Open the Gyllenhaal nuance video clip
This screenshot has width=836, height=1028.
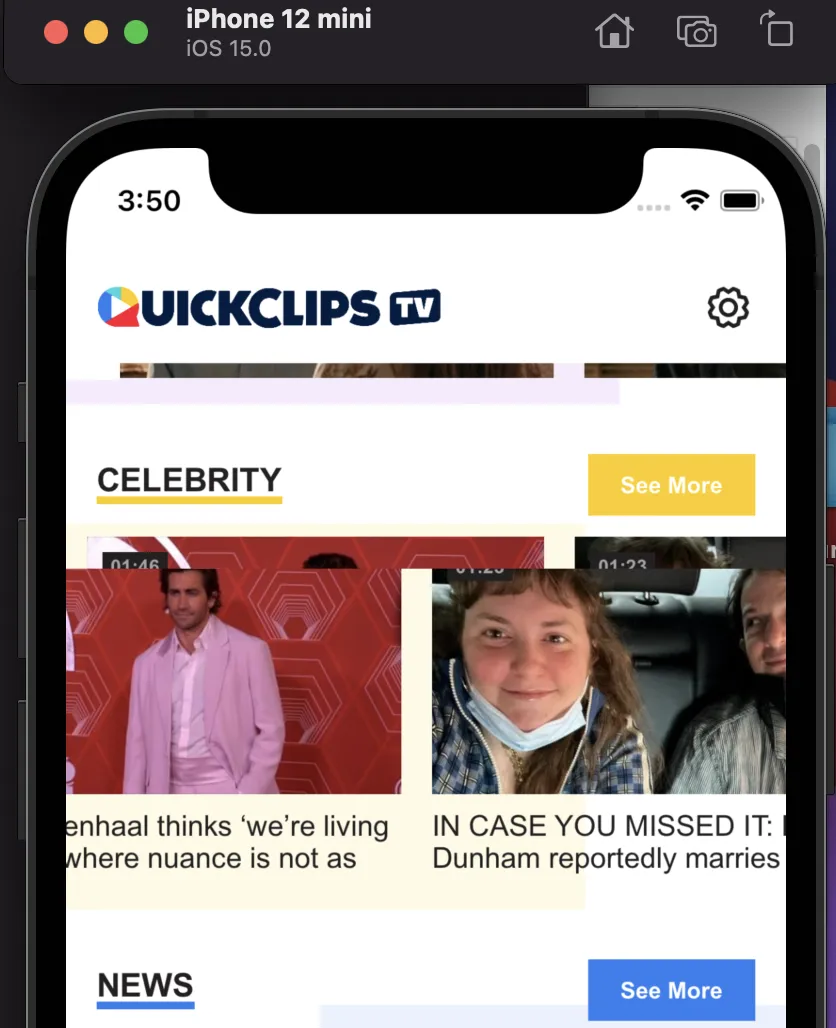click(234, 681)
